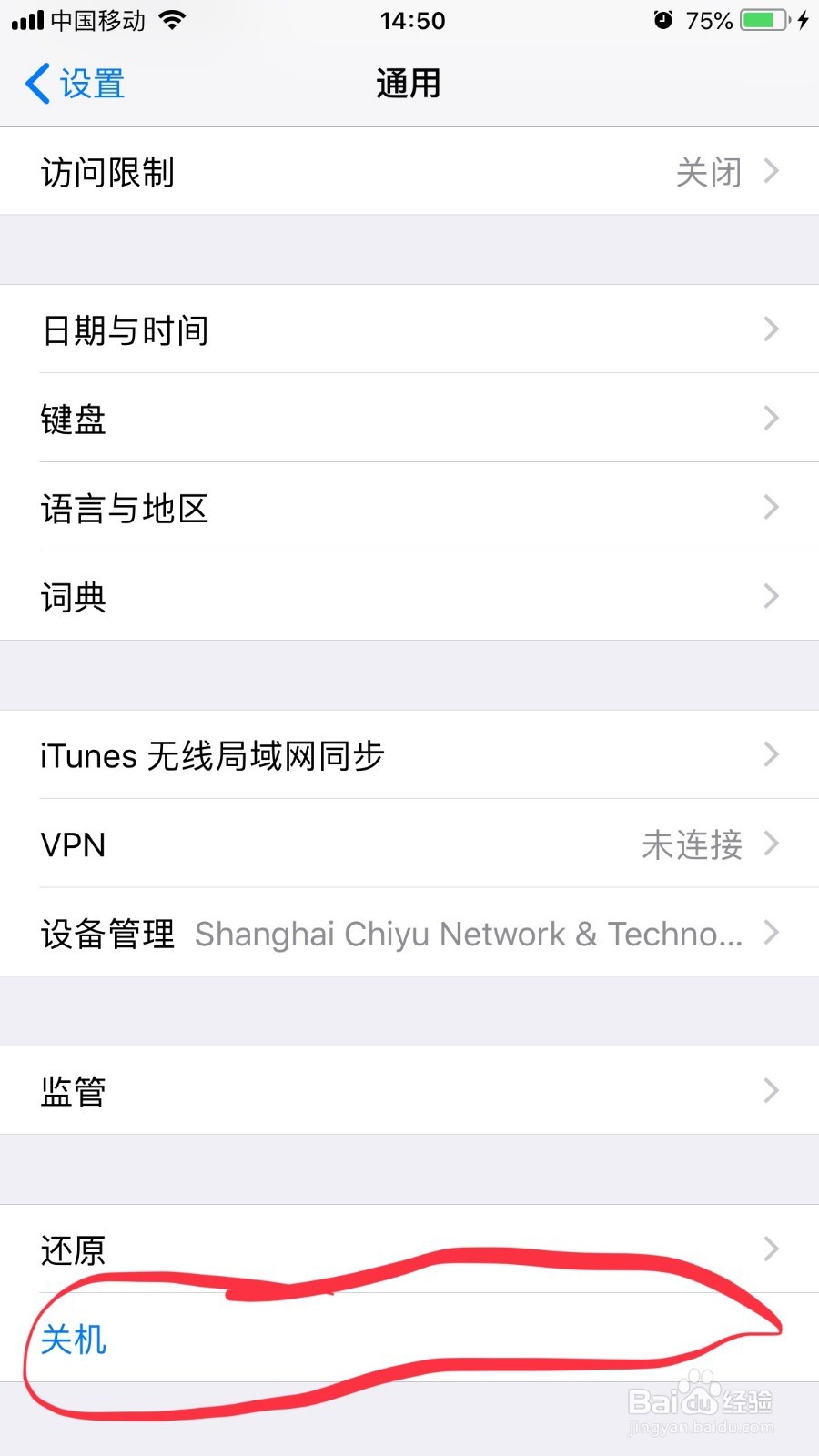Open the 键盘 row

click(409, 418)
